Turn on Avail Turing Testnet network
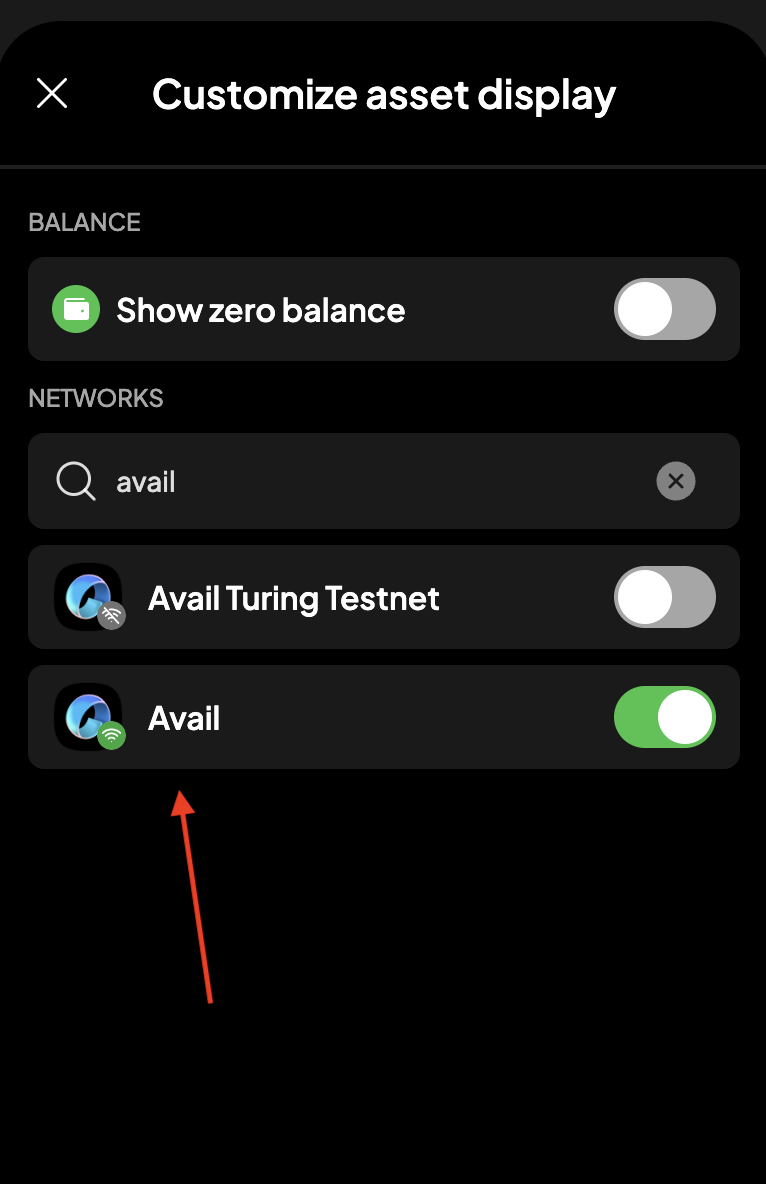 tap(664, 598)
